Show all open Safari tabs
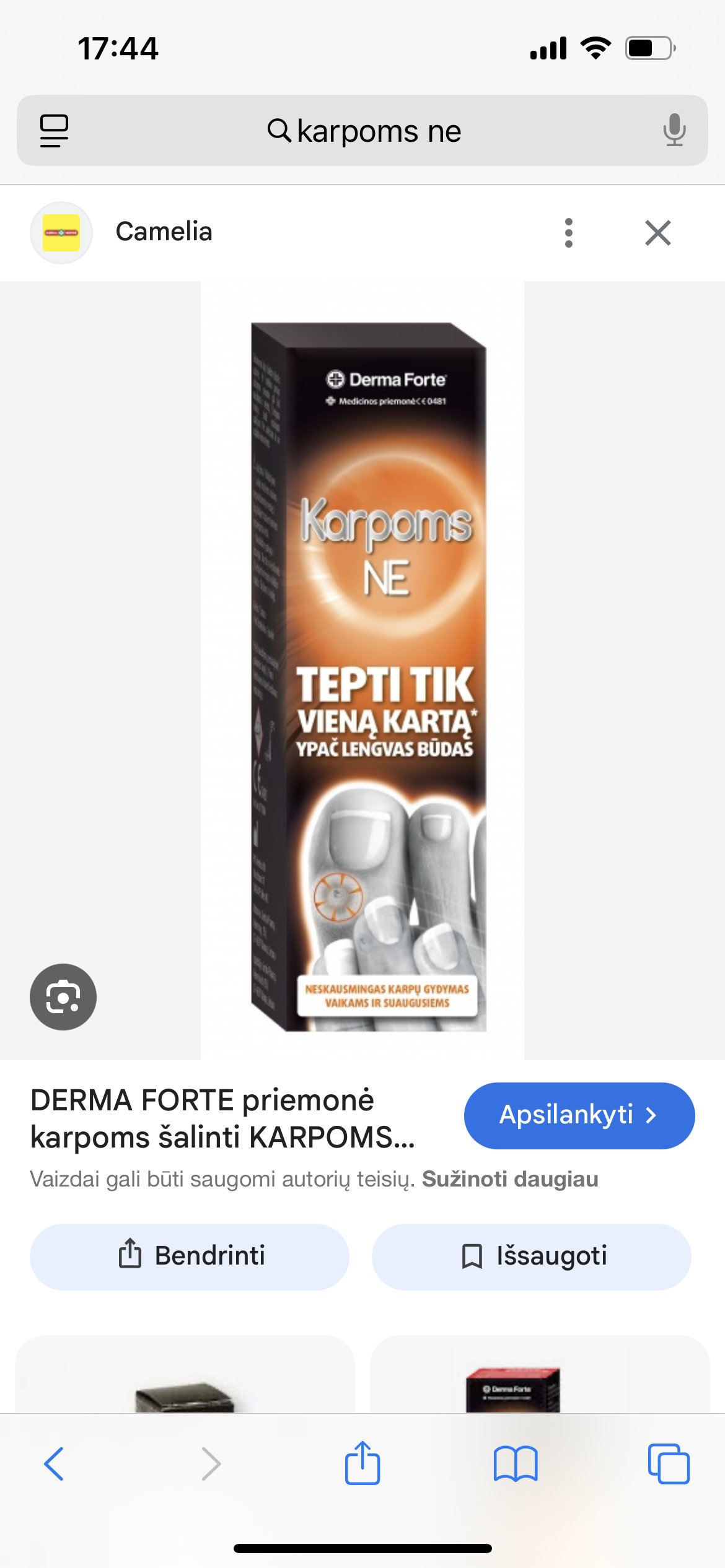 coord(669,1464)
